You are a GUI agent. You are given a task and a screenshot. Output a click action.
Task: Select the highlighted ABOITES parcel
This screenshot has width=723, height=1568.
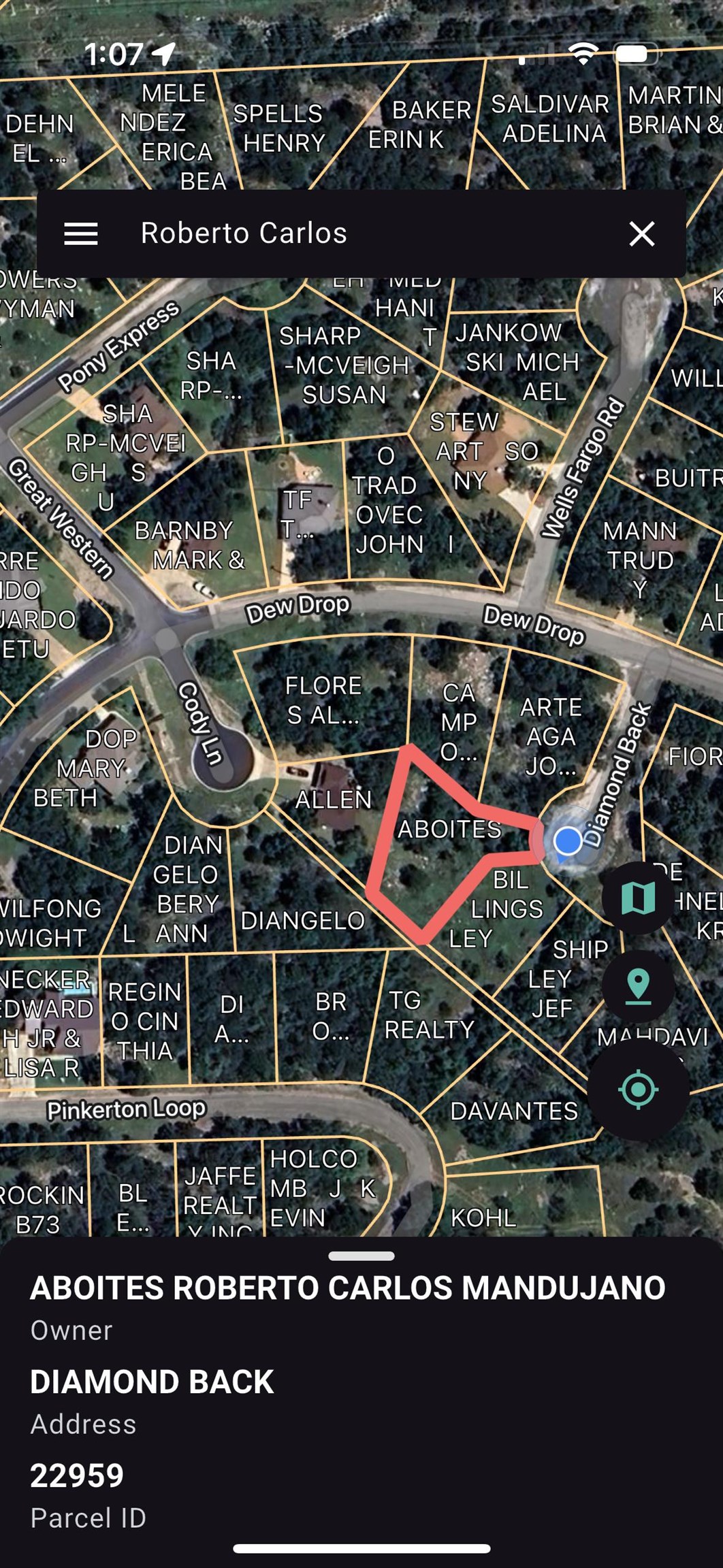436,857
